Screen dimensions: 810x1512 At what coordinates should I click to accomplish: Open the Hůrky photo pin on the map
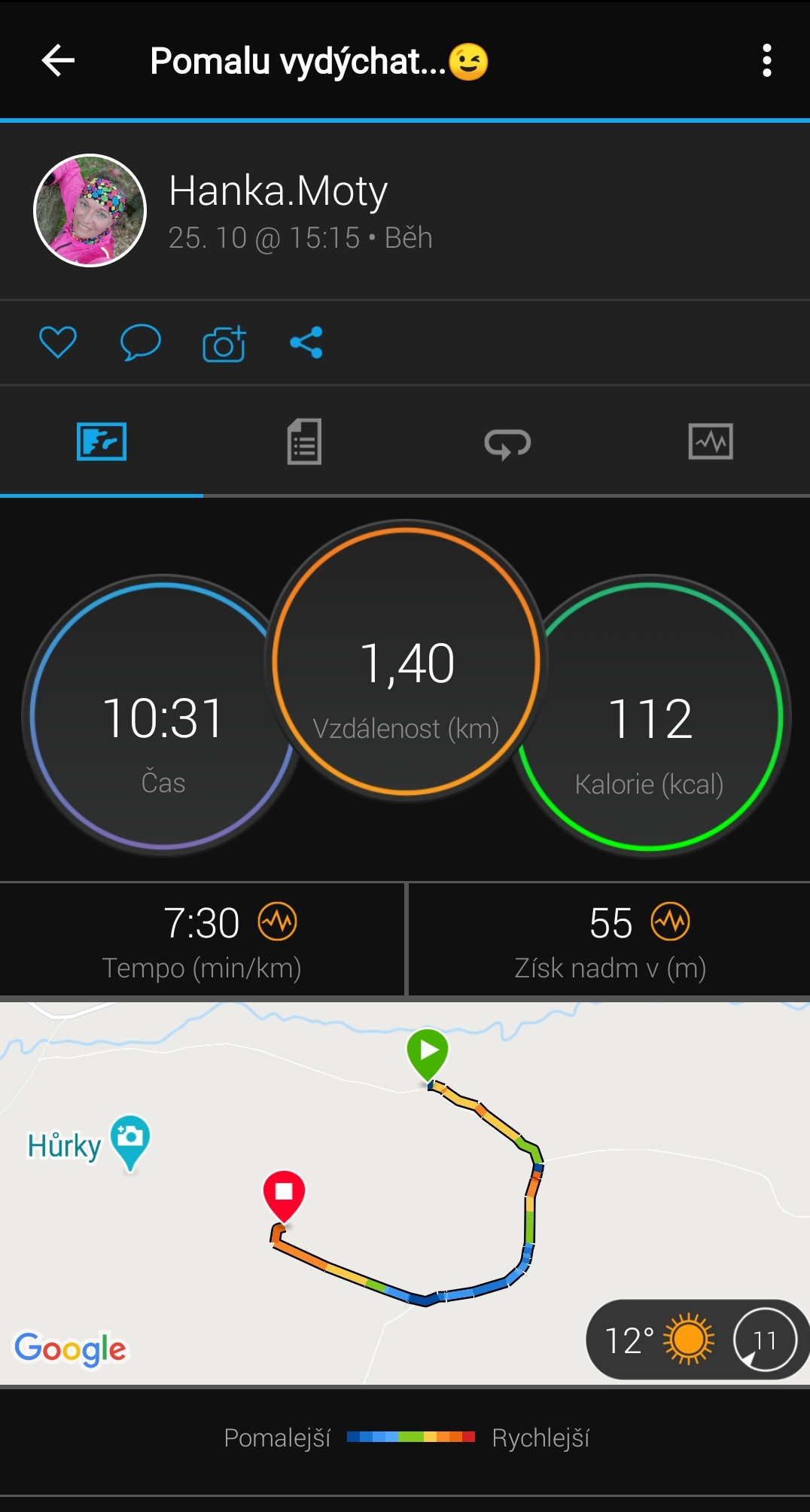[x=130, y=1142]
